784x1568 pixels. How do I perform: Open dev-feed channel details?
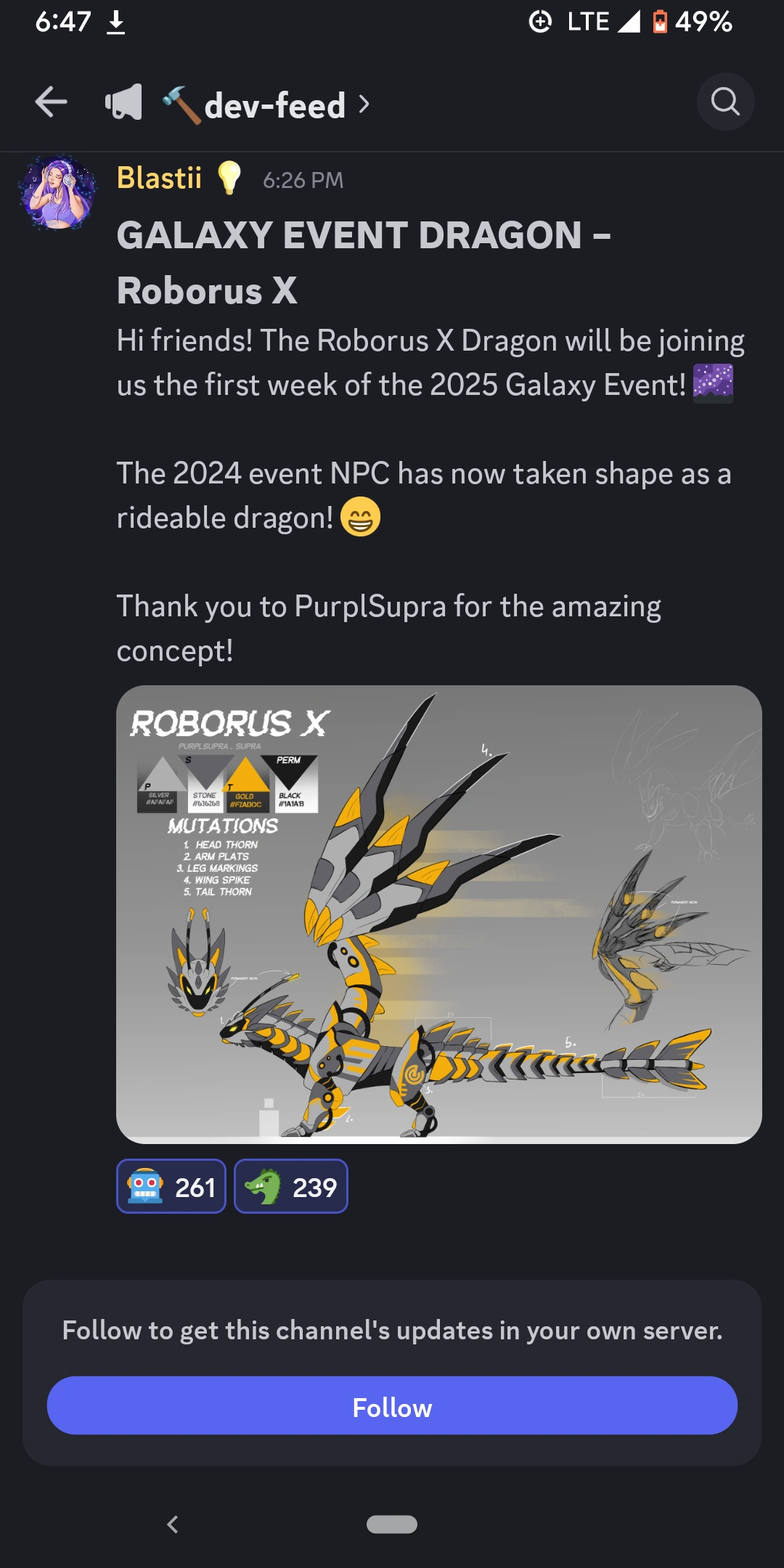click(x=266, y=105)
